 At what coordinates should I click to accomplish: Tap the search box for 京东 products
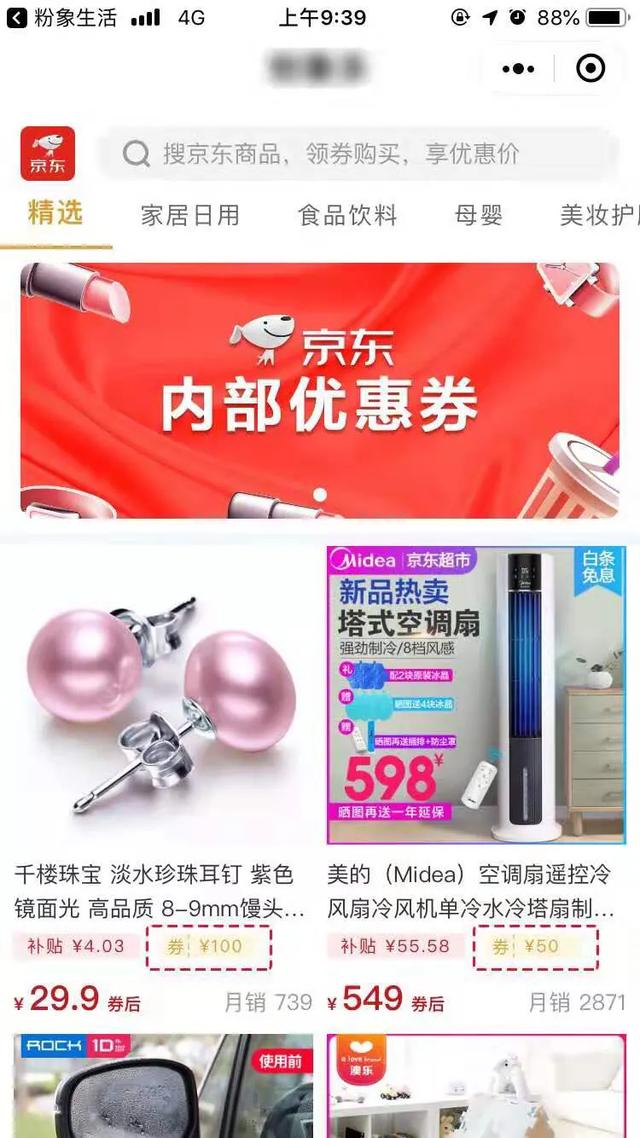coord(359,153)
